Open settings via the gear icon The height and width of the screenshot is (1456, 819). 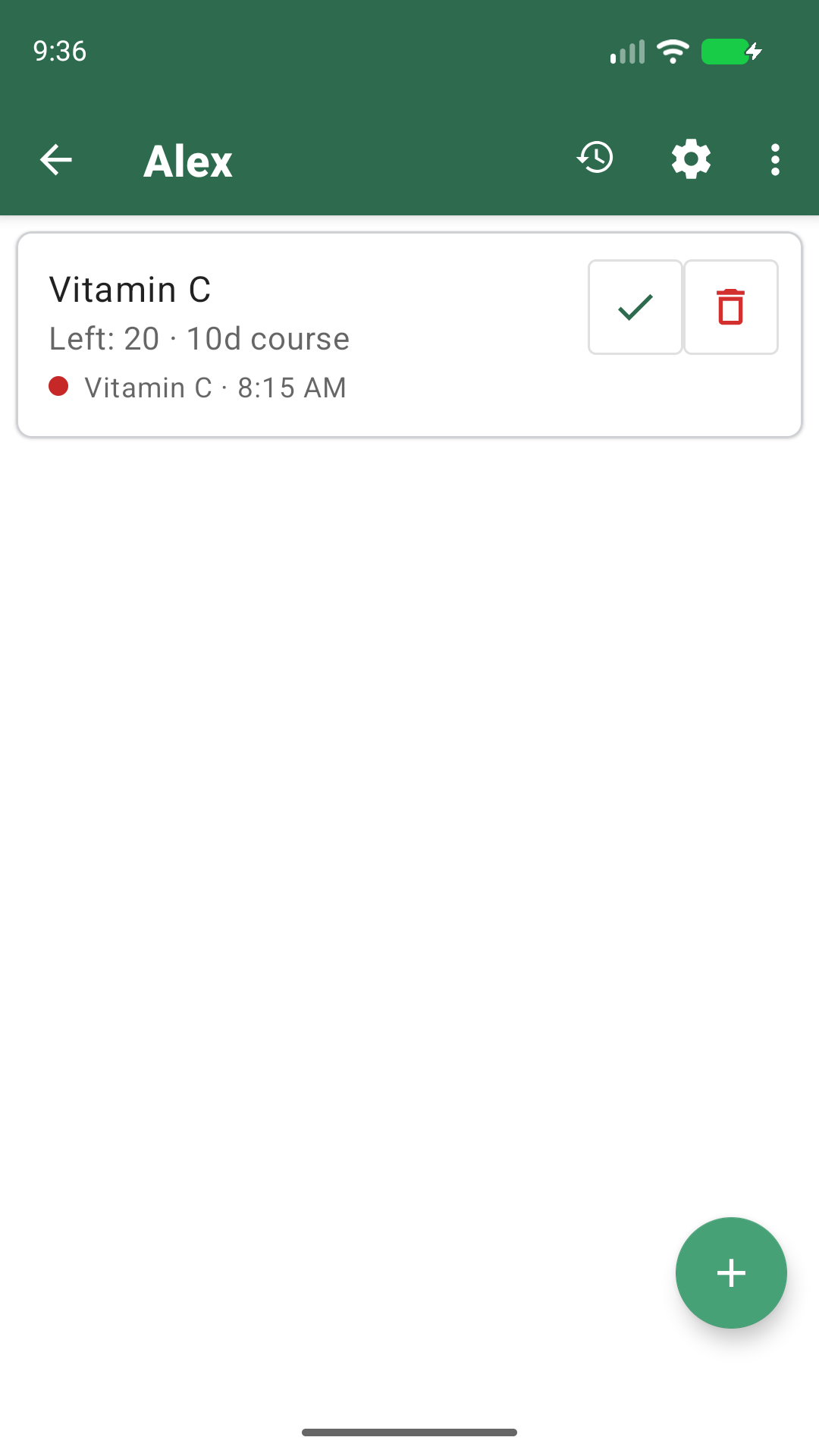click(x=691, y=159)
